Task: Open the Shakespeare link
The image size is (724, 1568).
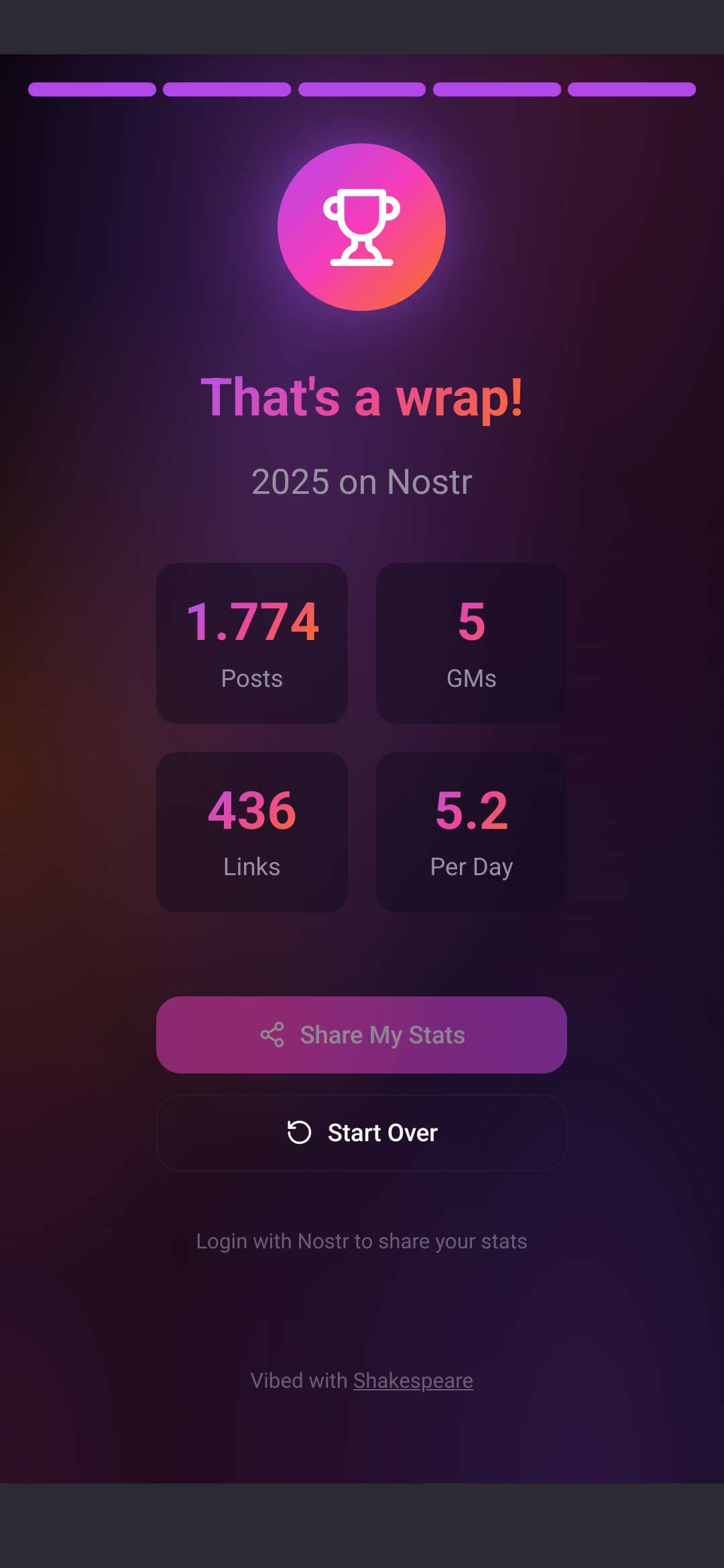Action: (x=413, y=1380)
